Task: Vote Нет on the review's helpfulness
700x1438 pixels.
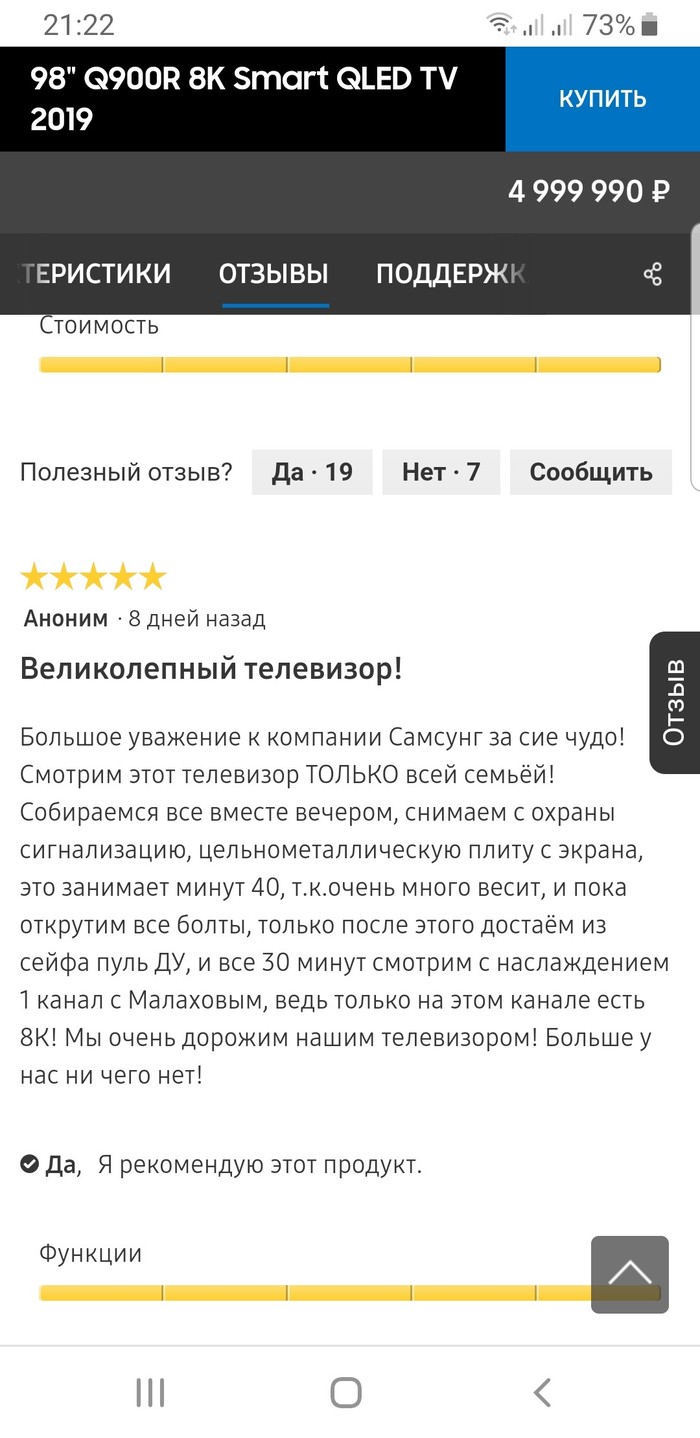Action: 441,472
